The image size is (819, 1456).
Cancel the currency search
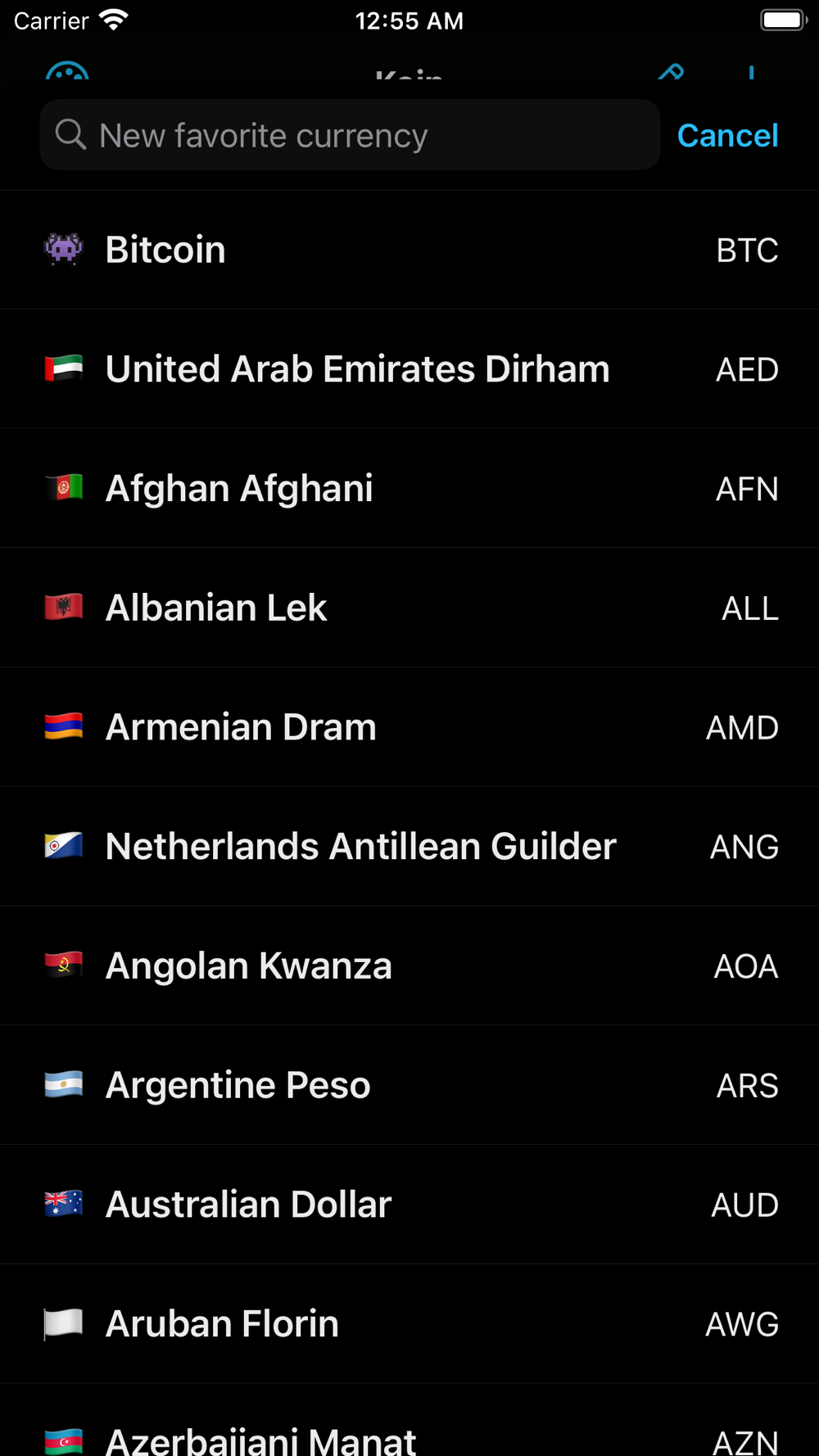click(x=727, y=135)
